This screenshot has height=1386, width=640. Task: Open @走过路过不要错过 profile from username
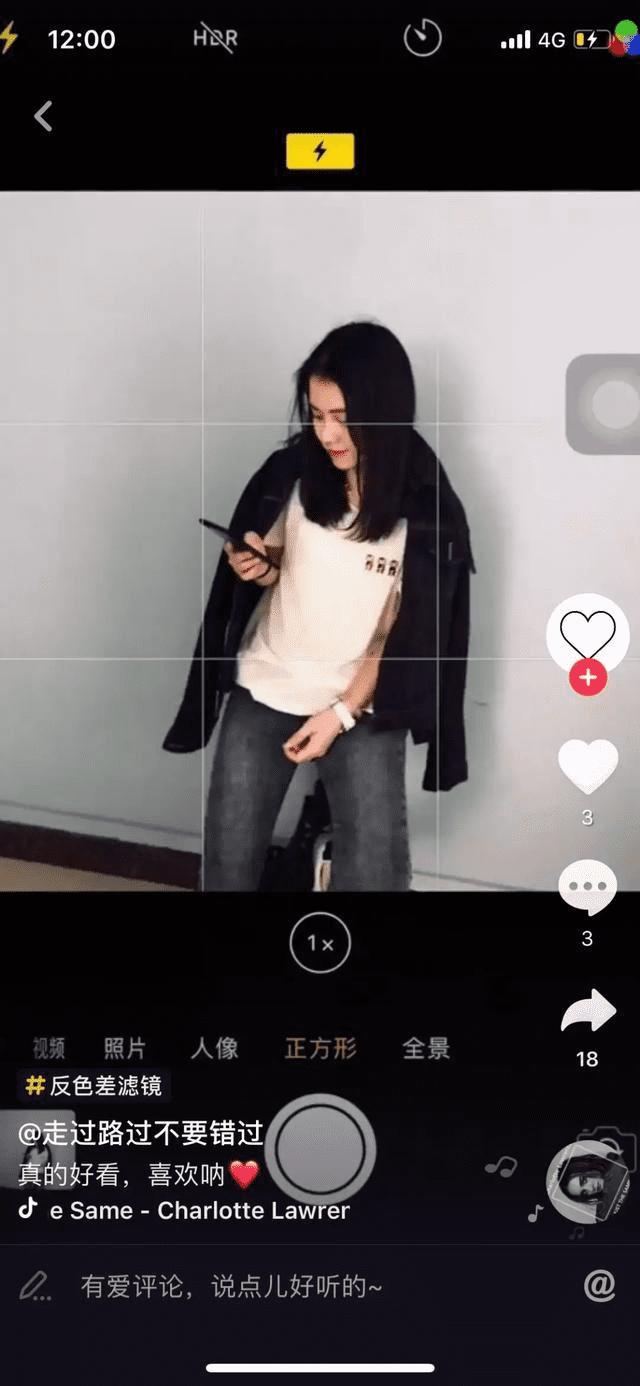pos(140,1133)
